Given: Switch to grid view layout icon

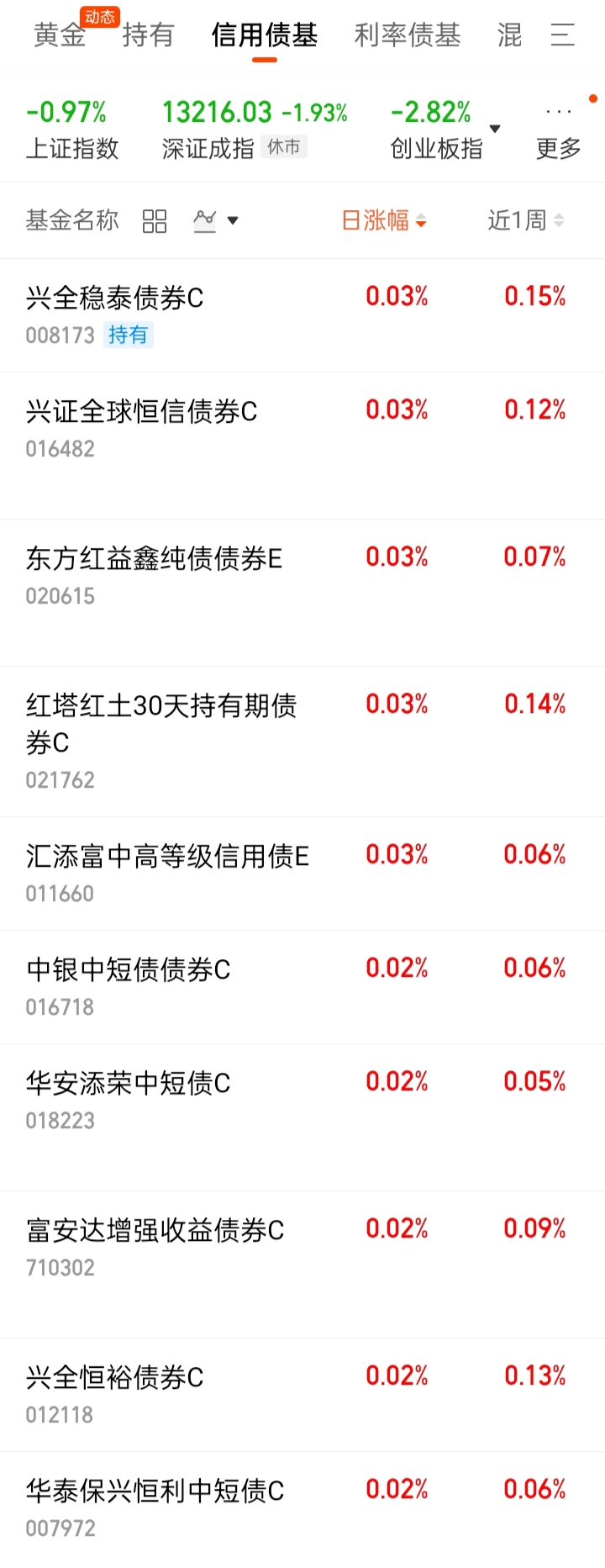Looking at the screenshot, I should (x=155, y=221).
